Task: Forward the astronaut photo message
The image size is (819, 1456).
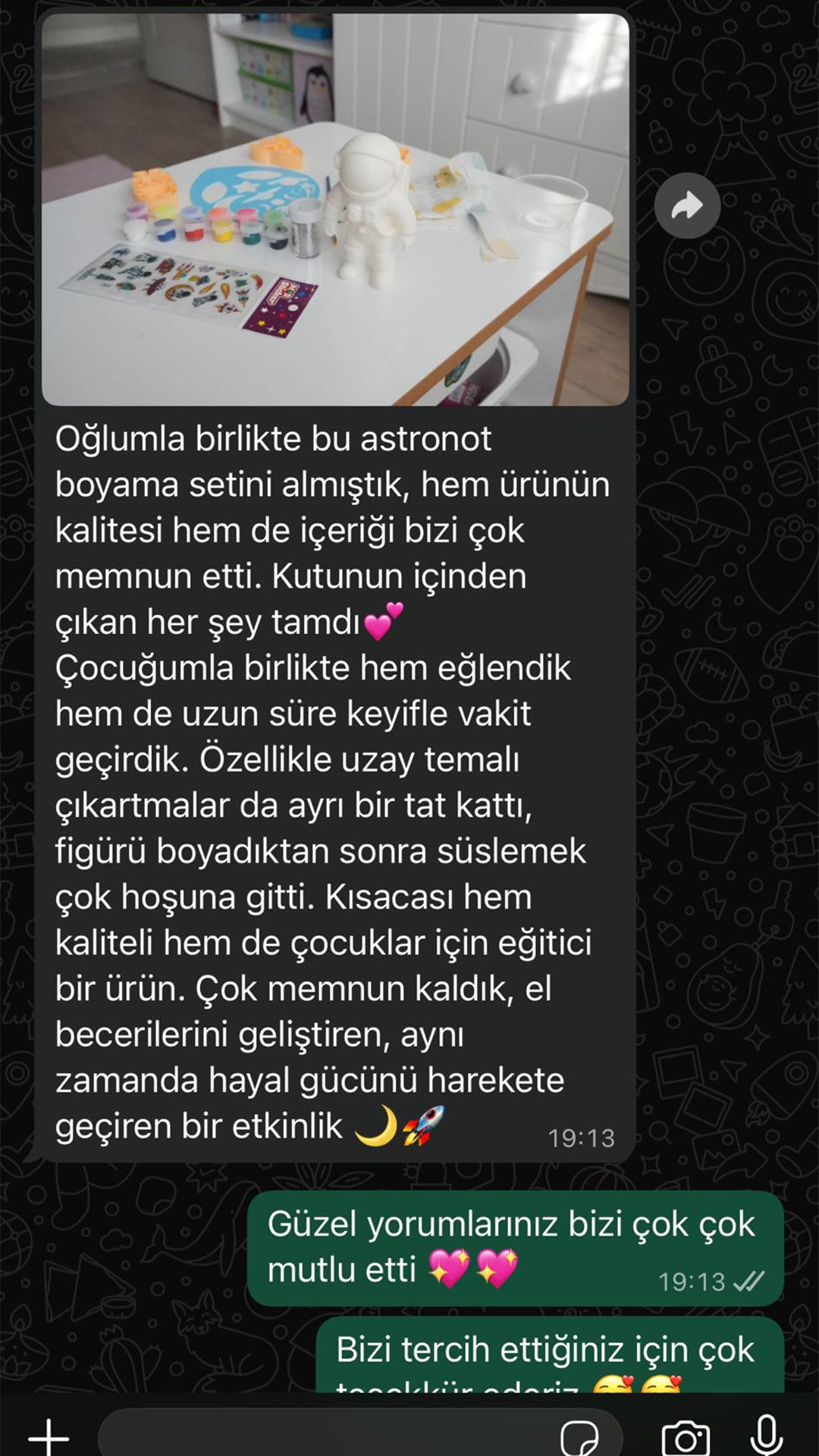Action: pos(687,206)
